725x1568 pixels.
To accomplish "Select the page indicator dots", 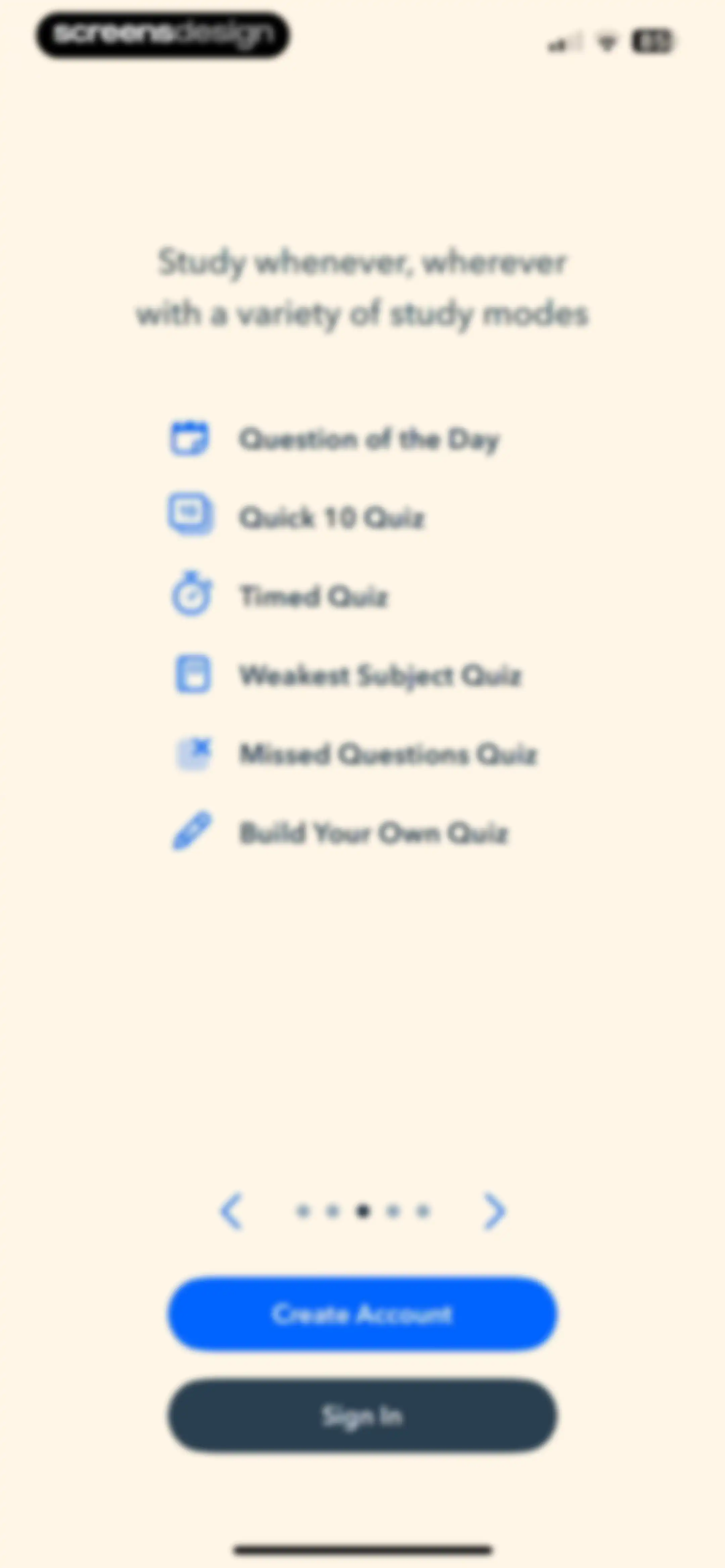I will tap(363, 1211).
